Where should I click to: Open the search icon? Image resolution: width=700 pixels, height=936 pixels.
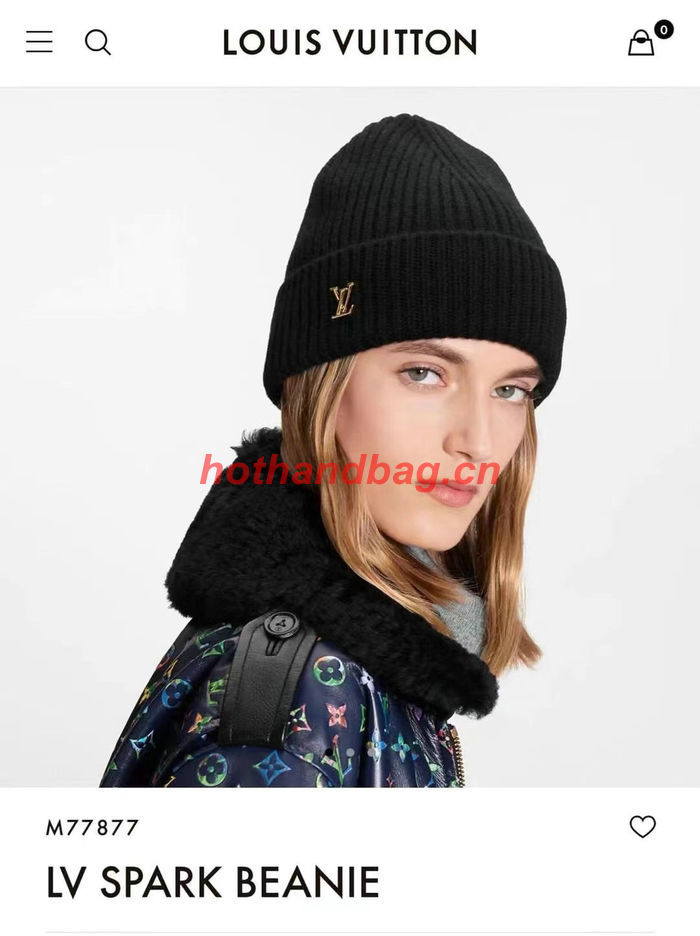click(97, 42)
